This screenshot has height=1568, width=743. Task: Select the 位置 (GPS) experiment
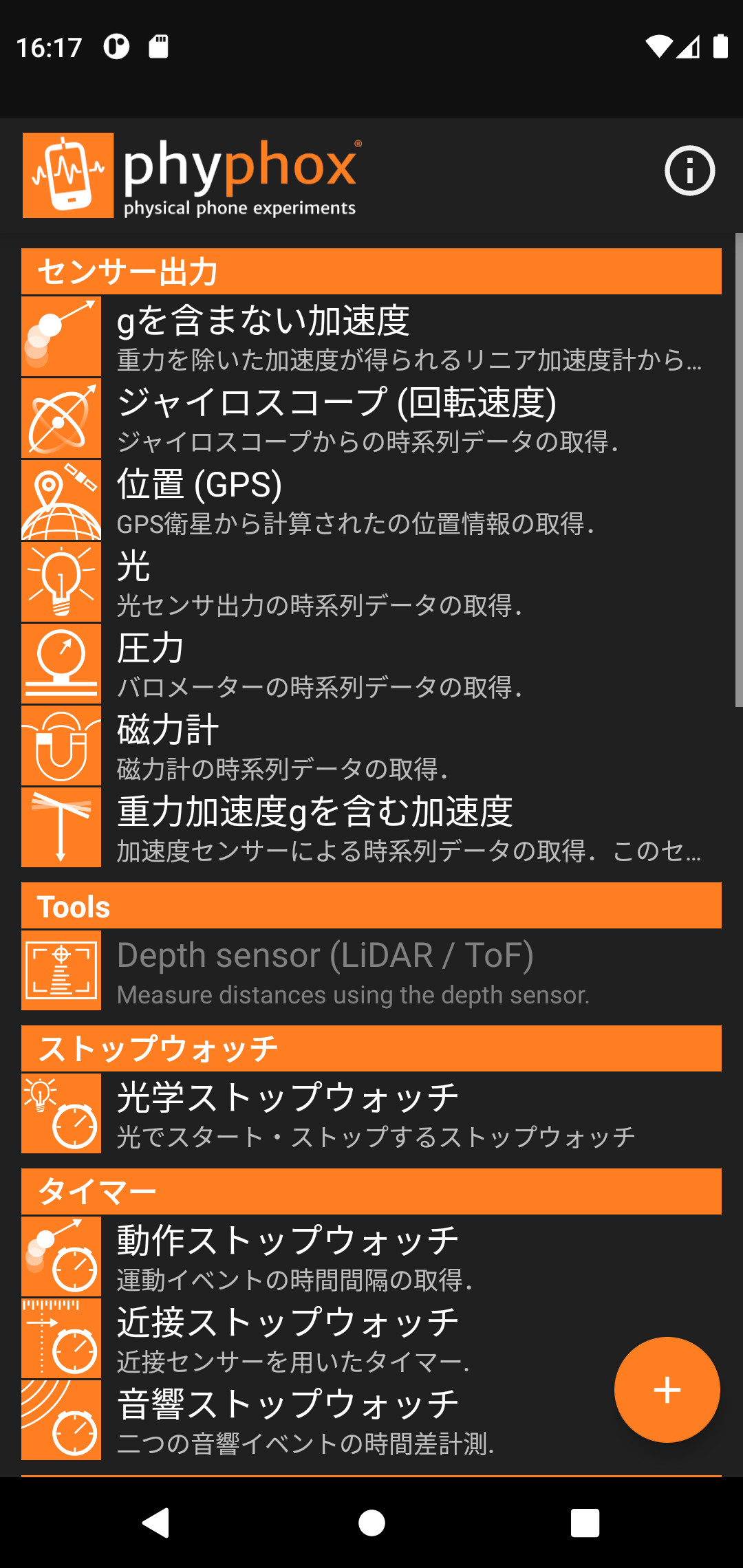371,500
